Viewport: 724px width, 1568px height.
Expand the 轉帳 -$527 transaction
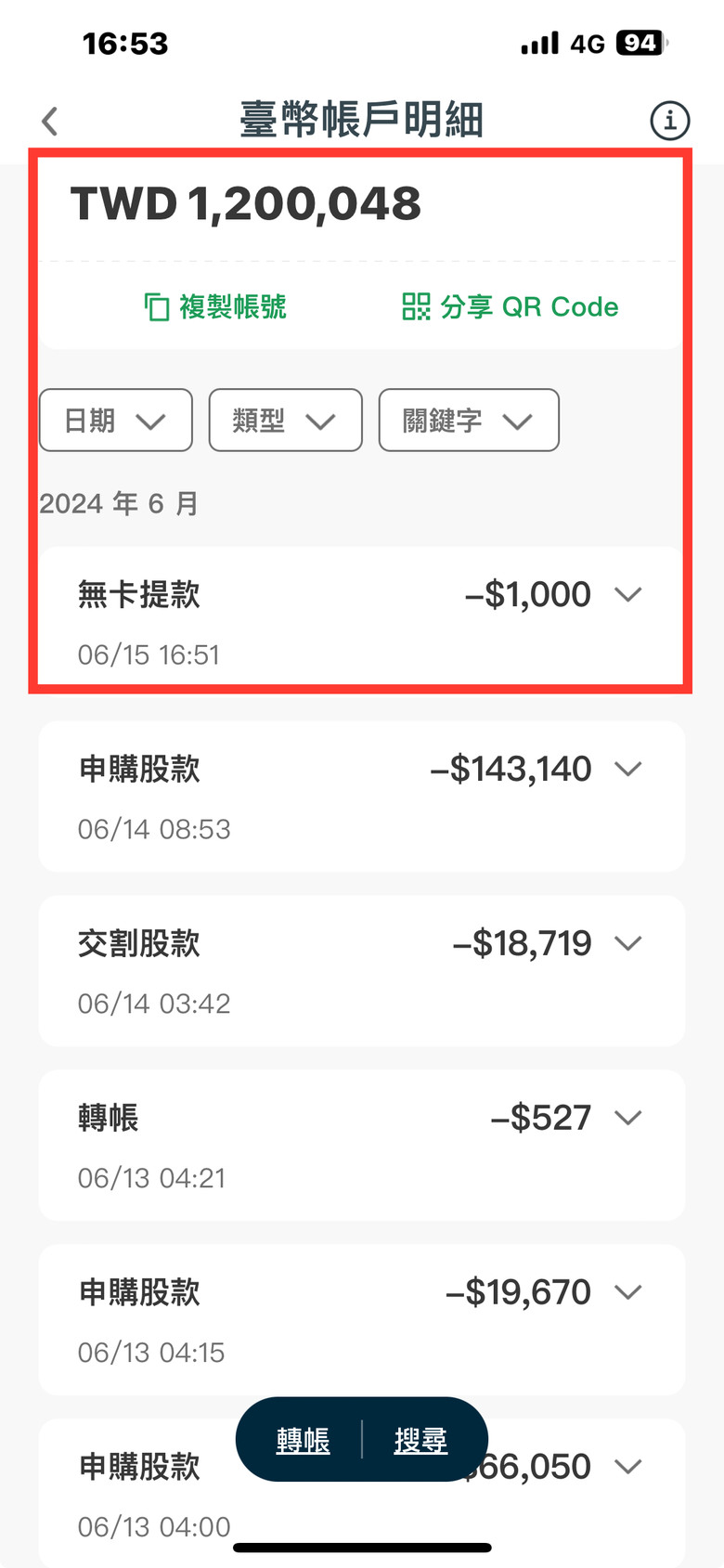coord(628,1118)
